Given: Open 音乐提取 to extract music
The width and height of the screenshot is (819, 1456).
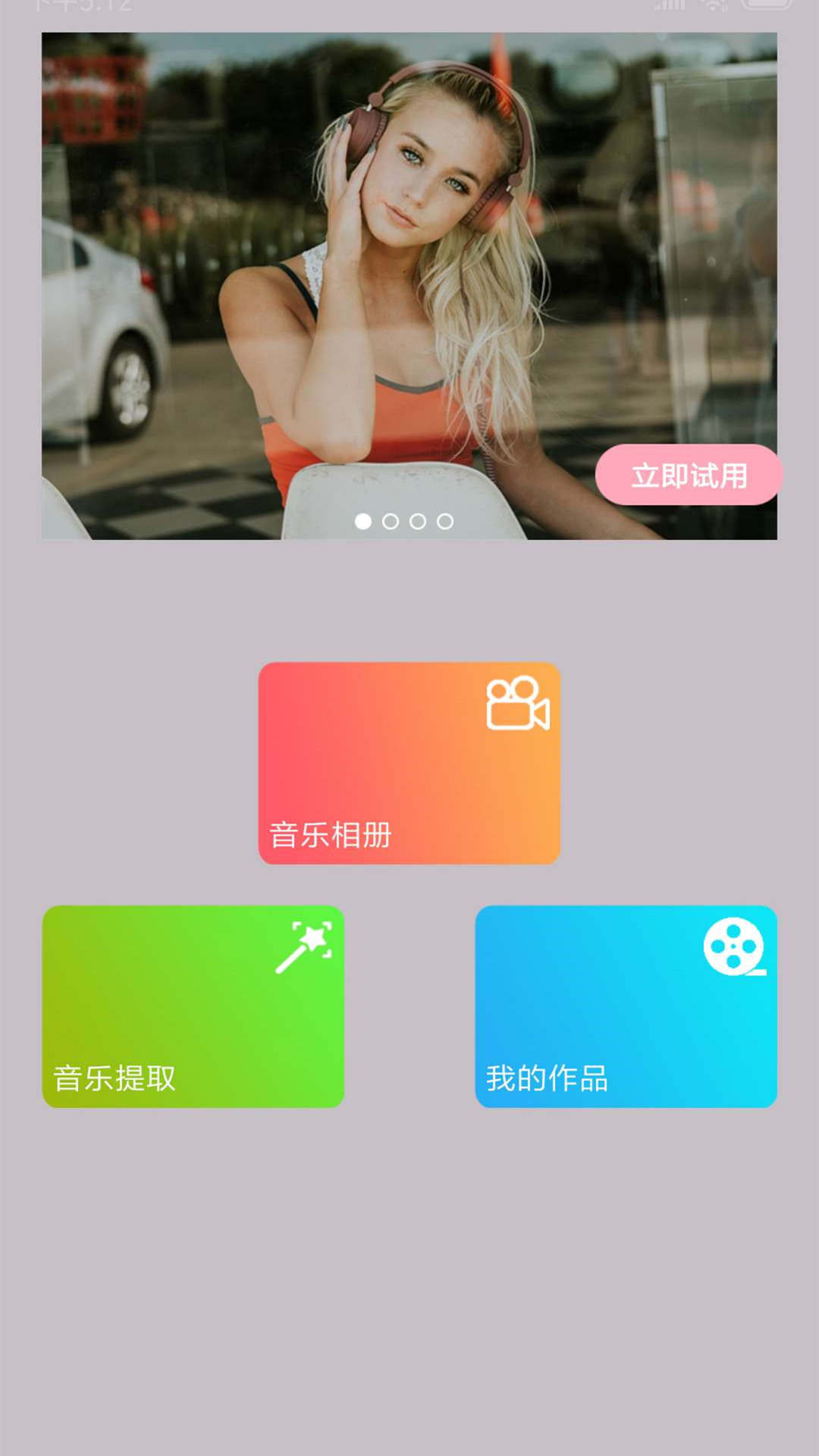Looking at the screenshot, I should (193, 1006).
